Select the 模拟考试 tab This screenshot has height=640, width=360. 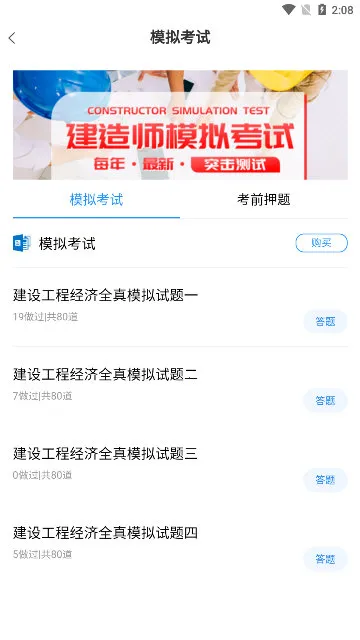[x=96, y=200]
